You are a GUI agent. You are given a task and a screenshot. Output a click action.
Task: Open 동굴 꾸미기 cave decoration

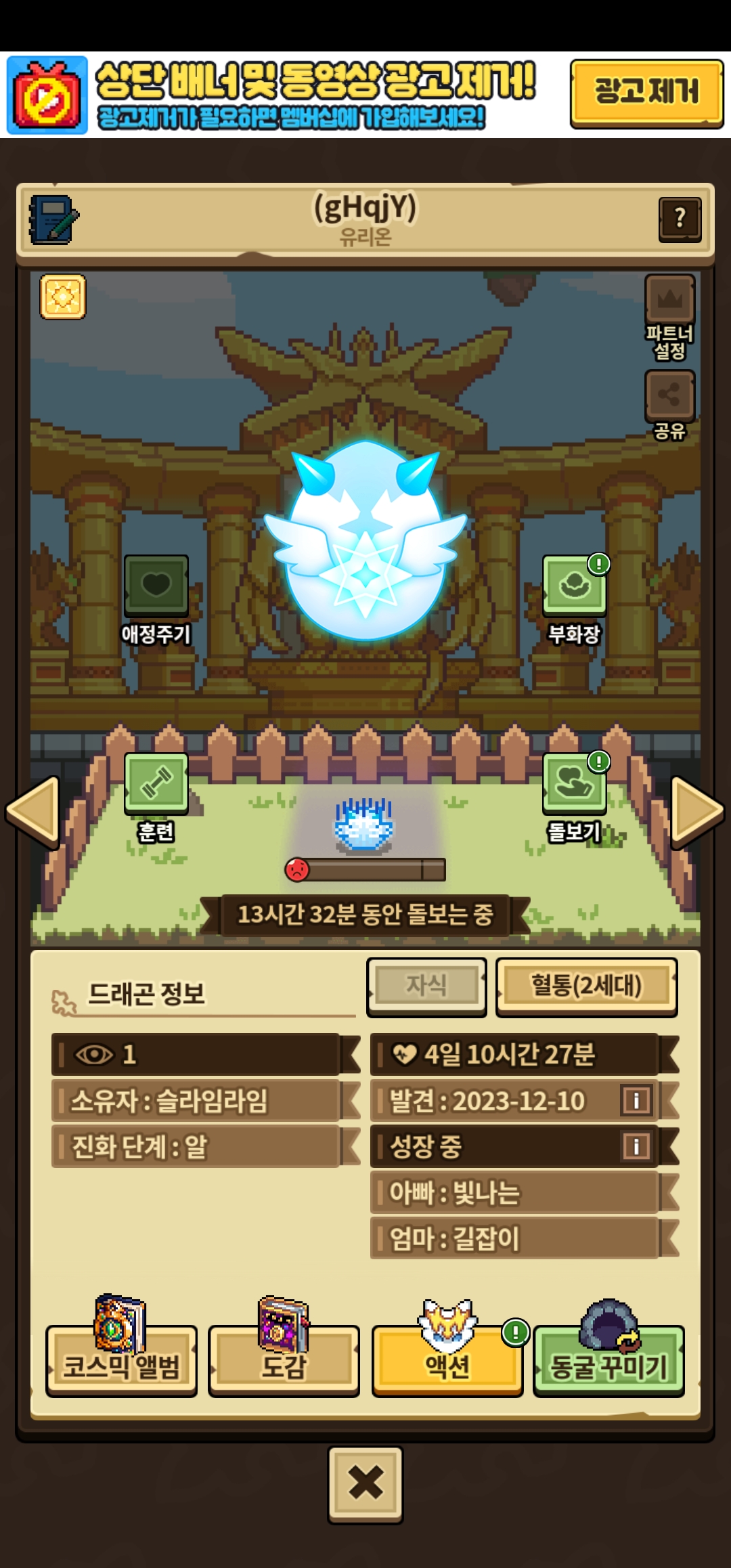[608, 1361]
